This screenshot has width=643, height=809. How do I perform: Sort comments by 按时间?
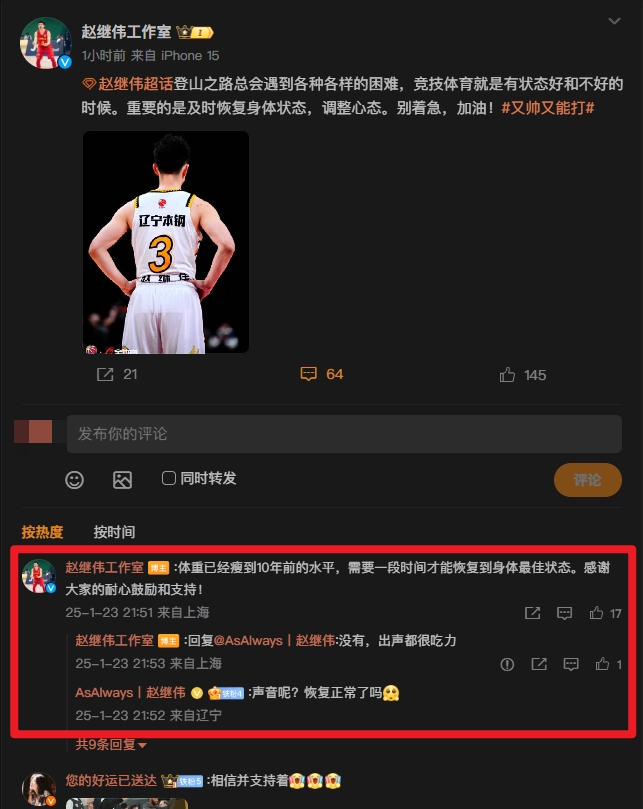[x=114, y=532]
